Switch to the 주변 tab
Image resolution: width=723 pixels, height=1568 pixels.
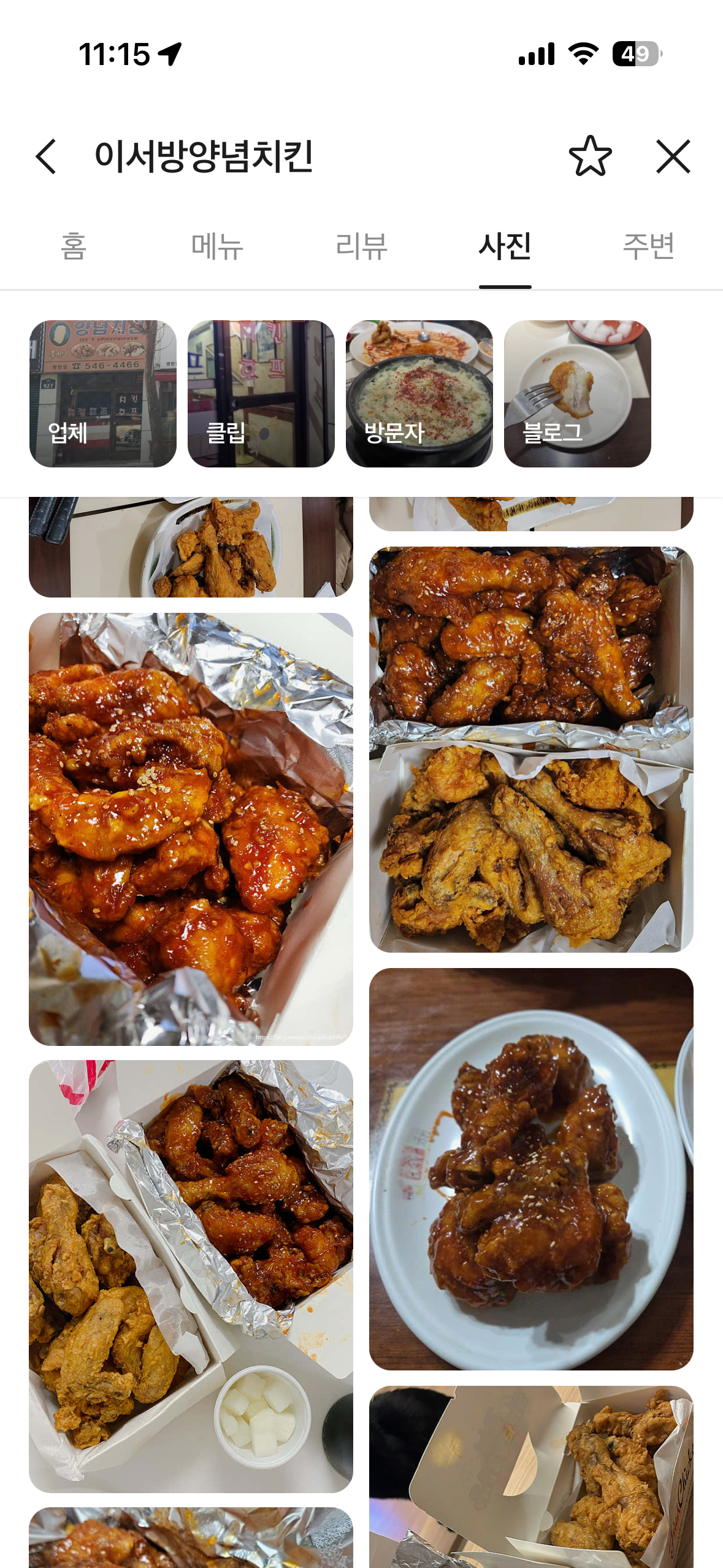tap(648, 247)
